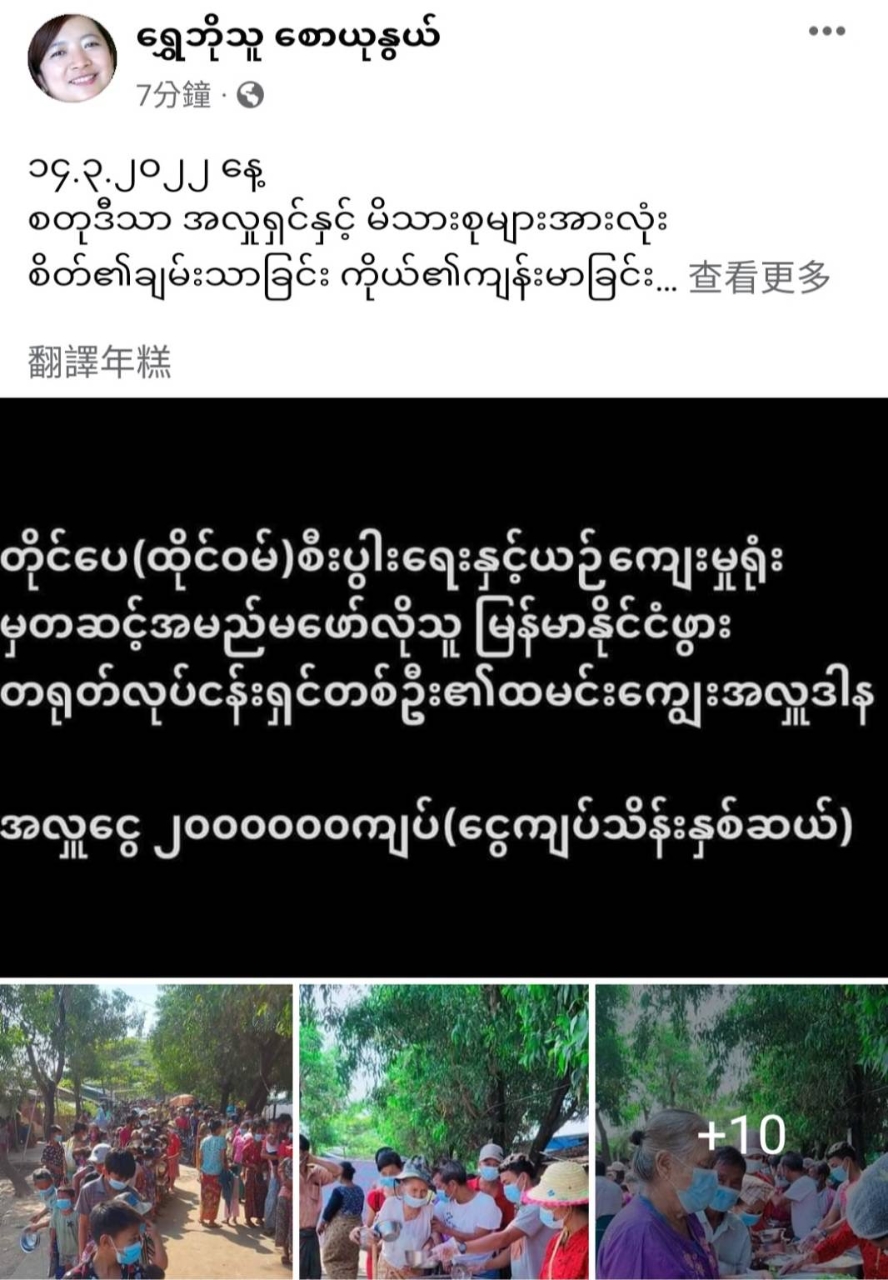Open the +10 more photos tile

coord(741,1132)
